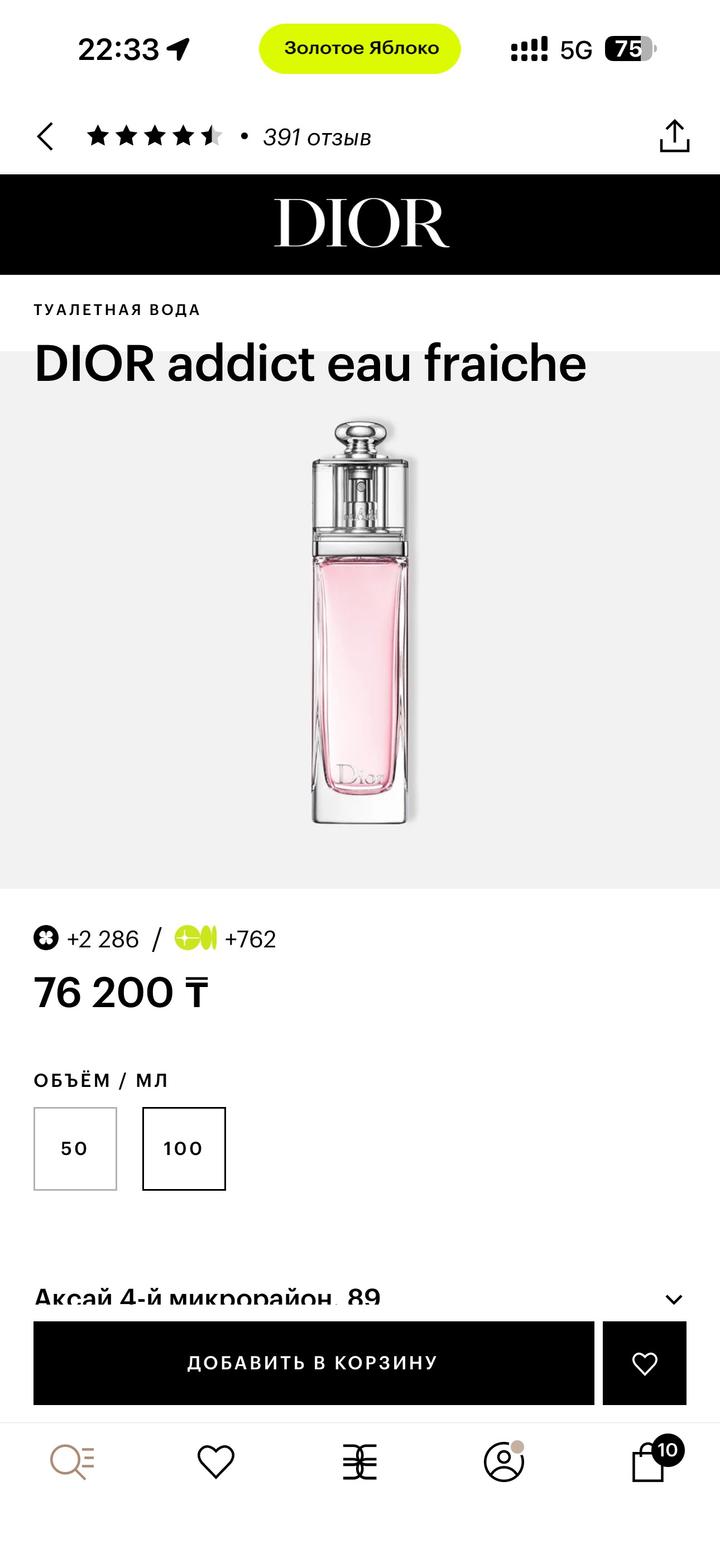Open the catalog search icon in bottom bar
Viewport: 720px width, 1561px height.
[72, 1461]
